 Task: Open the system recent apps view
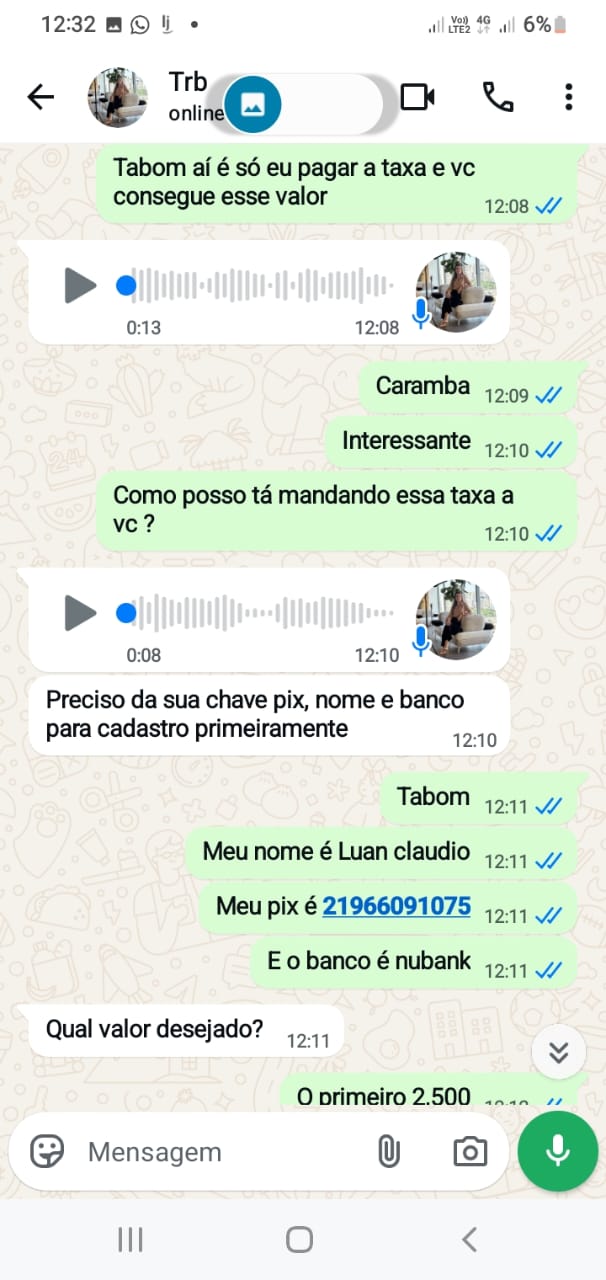130,1240
